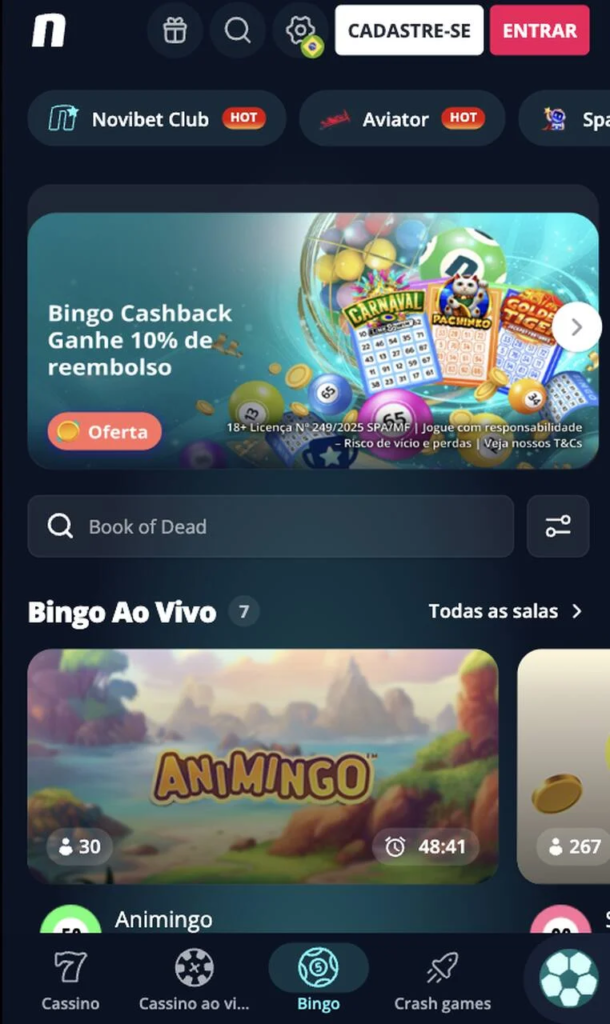Tap the Book of Dead search field
The height and width of the screenshot is (1024, 610).
point(270,526)
